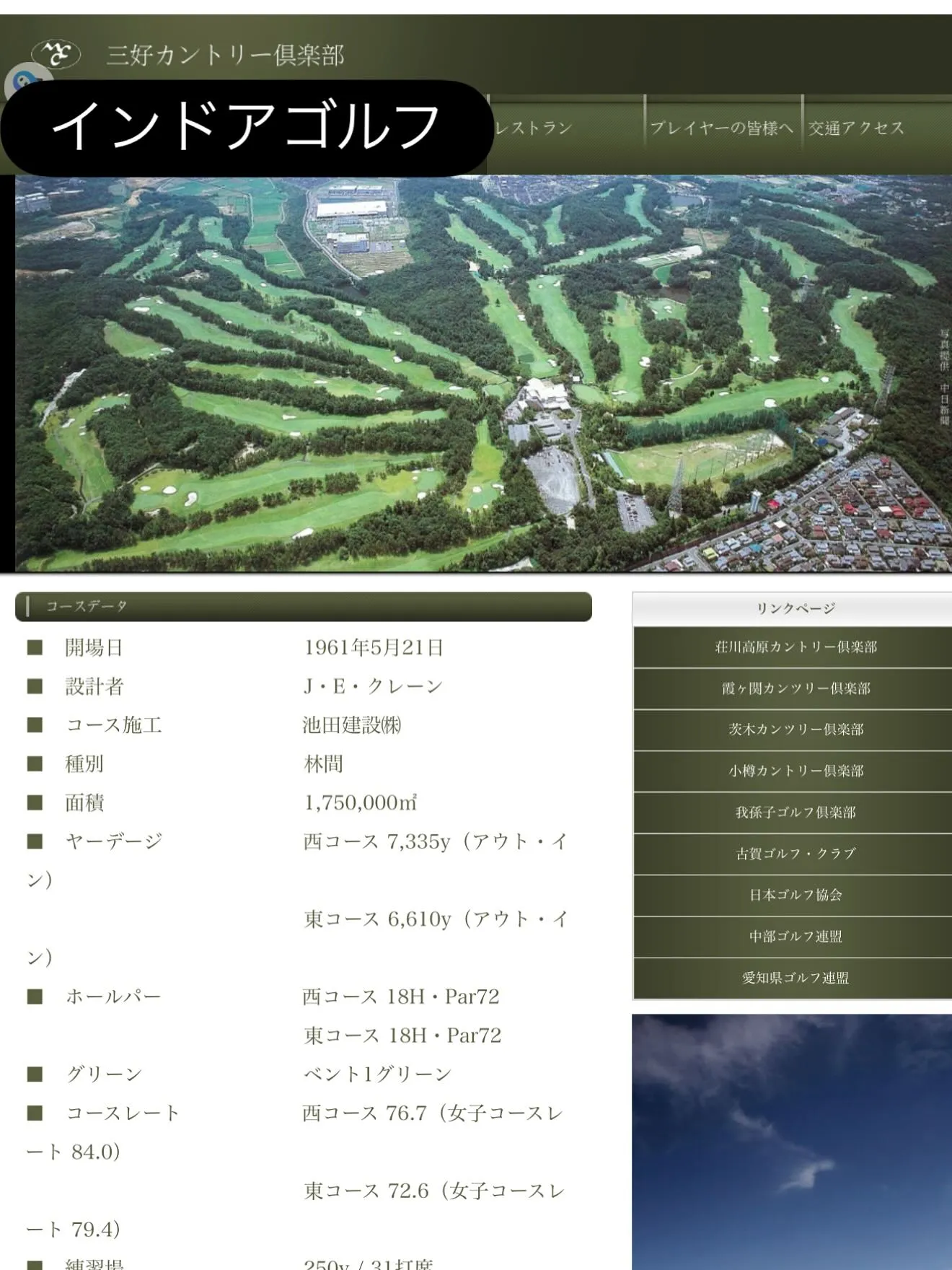
Task: Visit the 霞ヶ関カンツリー倶楽部 link
Action: [795, 688]
